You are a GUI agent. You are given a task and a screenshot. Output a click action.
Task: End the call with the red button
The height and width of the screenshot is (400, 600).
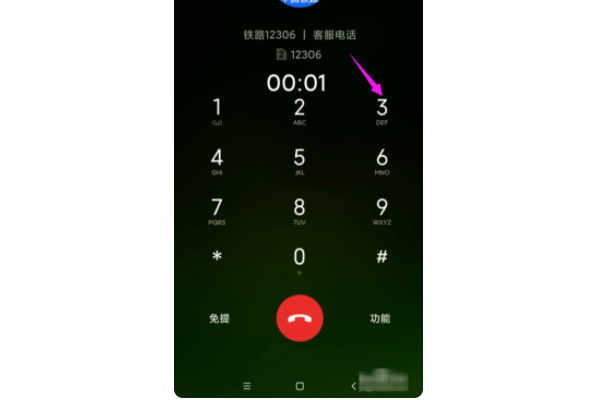299,319
